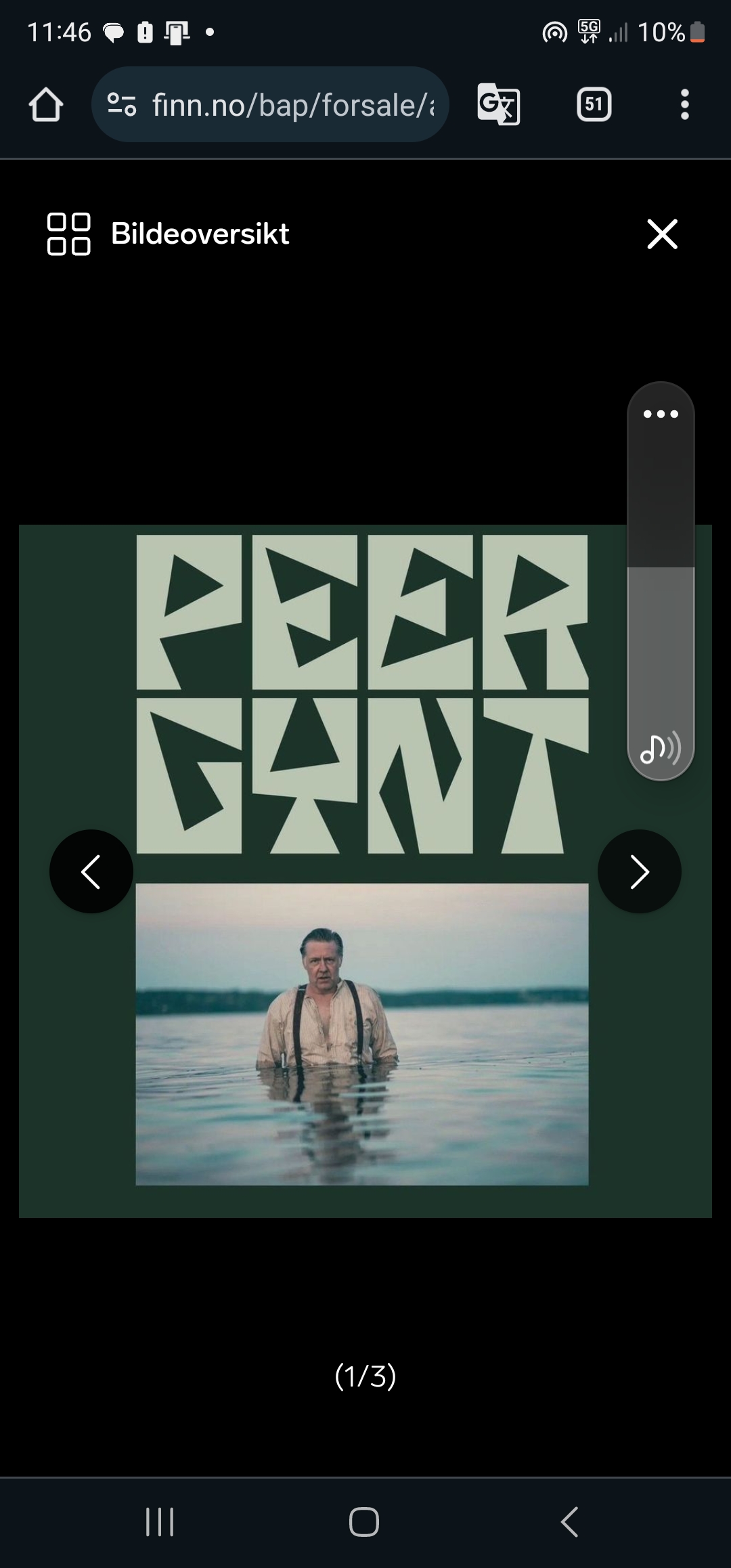This screenshot has width=731, height=1568.
Task: Open Bildeoversikt image overview
Action: [168, 234]
